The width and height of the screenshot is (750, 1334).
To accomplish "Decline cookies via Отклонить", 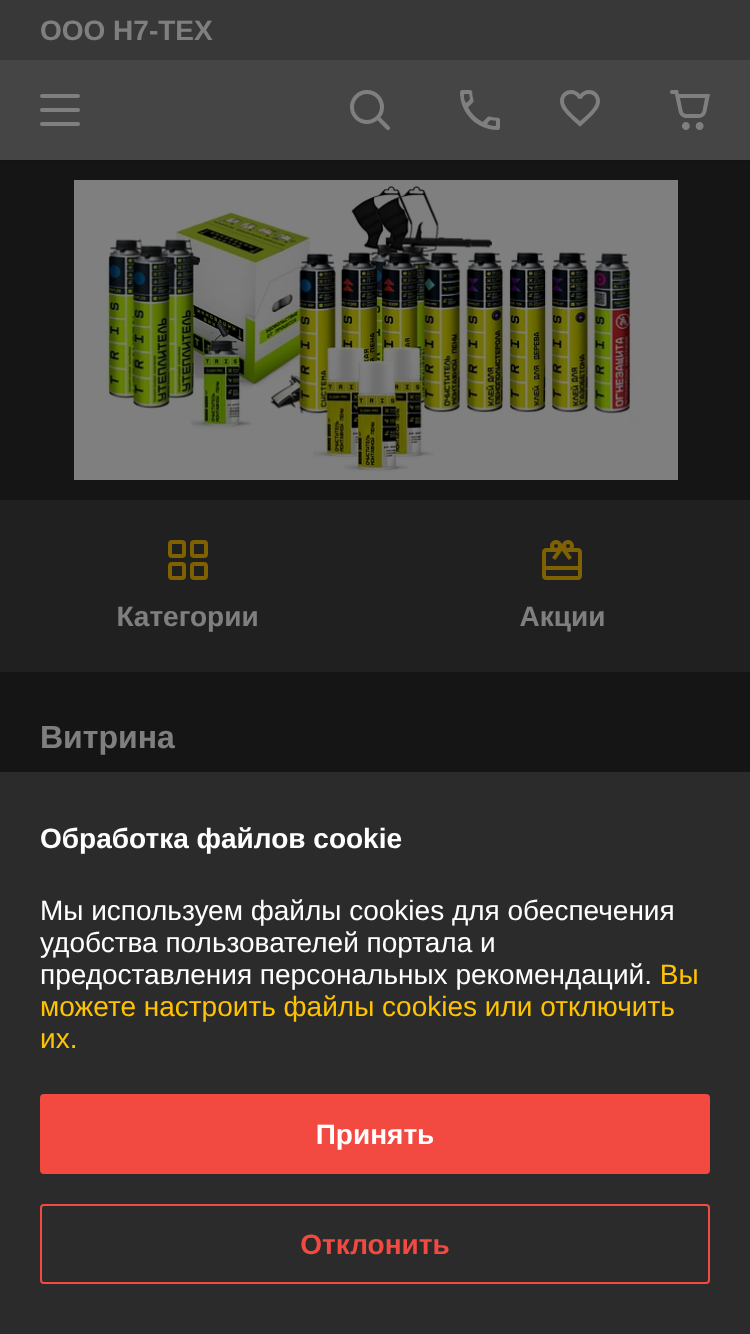I will [x=375, y=1244].
